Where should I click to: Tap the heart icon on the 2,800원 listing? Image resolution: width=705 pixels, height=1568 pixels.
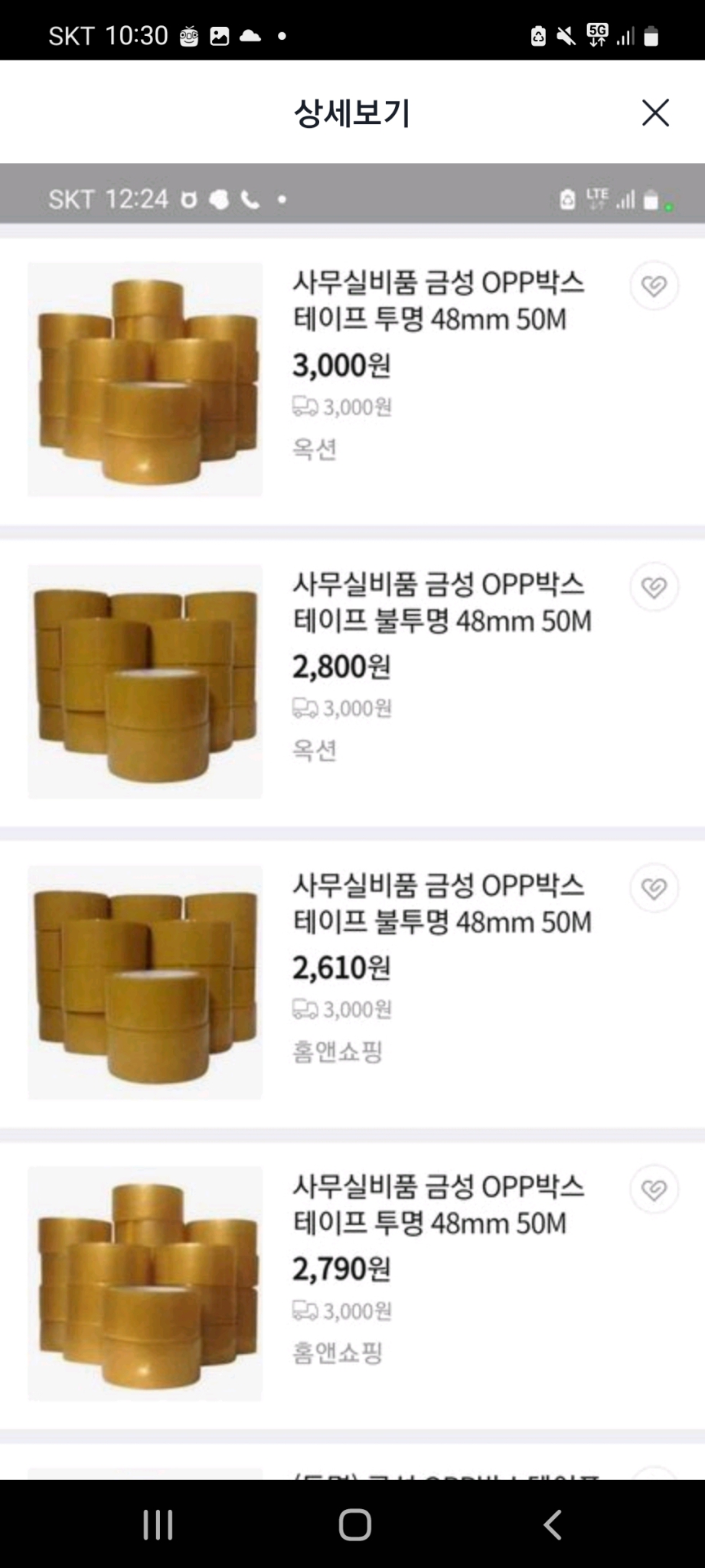click(654, 586)
